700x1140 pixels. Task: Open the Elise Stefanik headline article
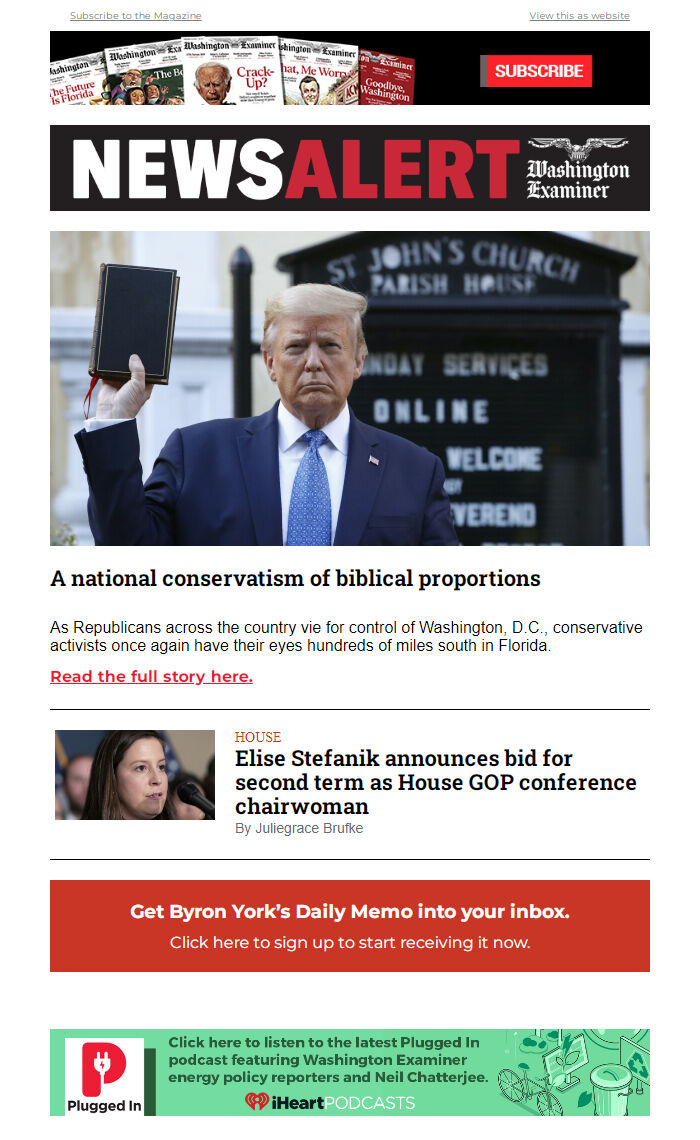pos(435,782)
